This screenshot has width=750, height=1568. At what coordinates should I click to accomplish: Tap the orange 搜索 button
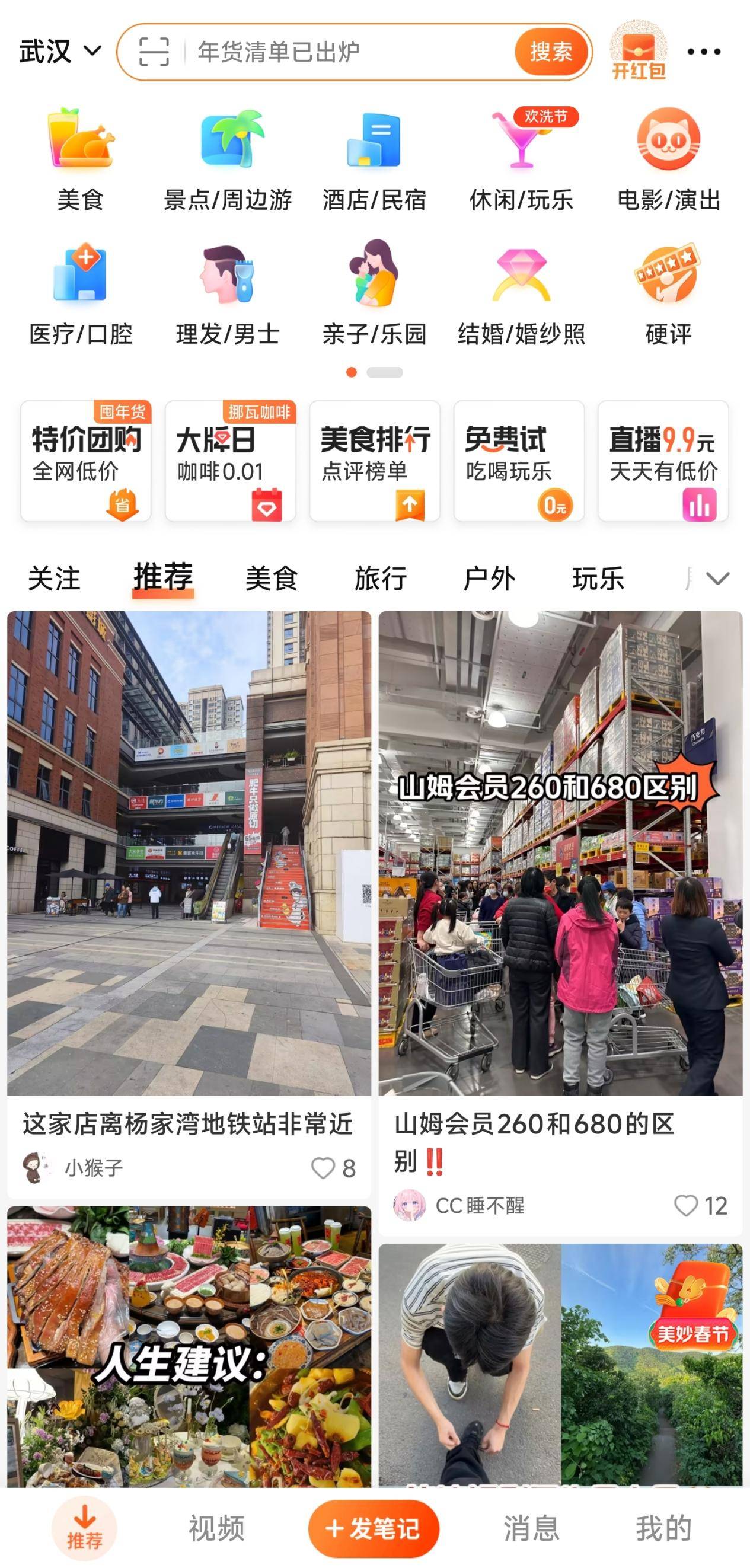point(551,52)
